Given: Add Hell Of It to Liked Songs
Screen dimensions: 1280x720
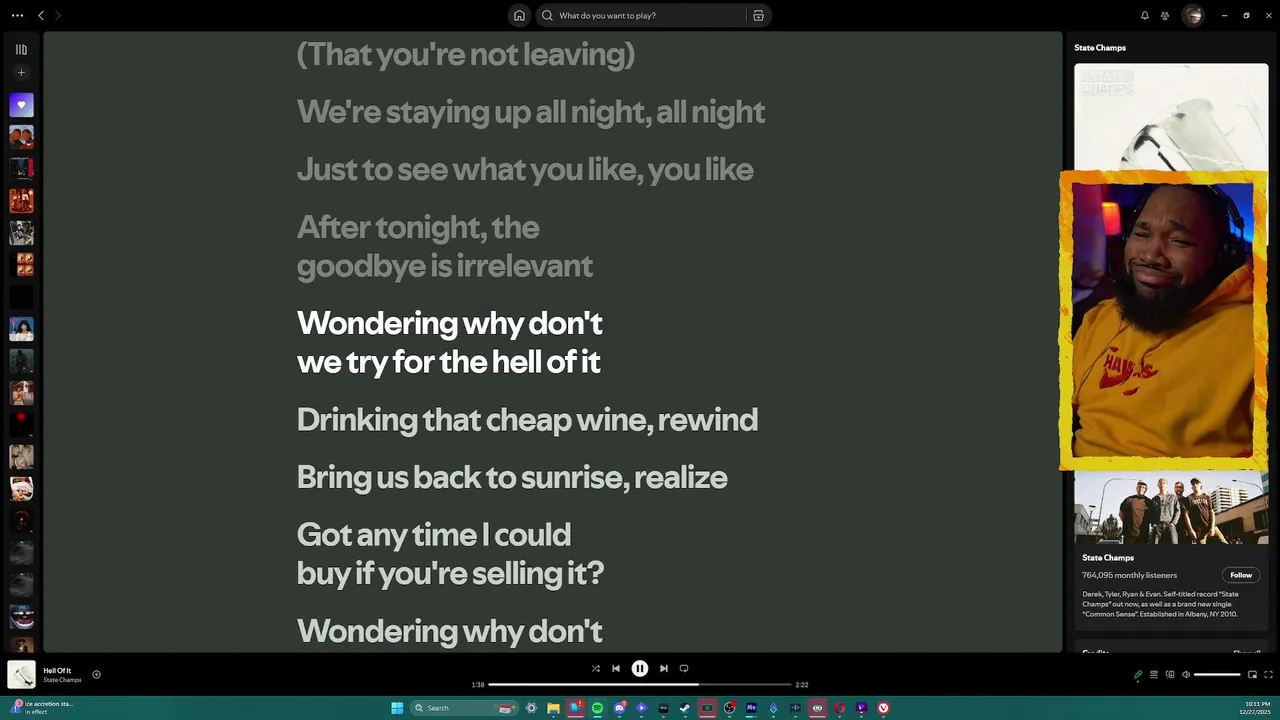Looking at the screenshot, I should pos(96,674).
